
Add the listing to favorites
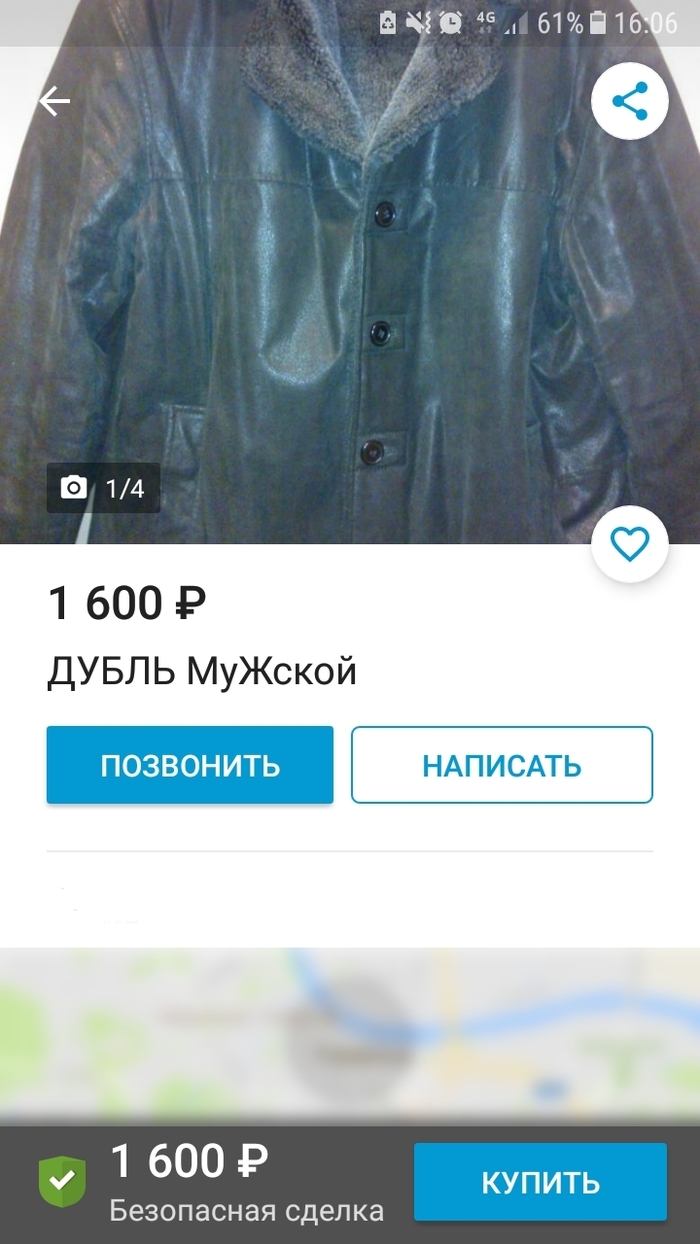[629, 545]
